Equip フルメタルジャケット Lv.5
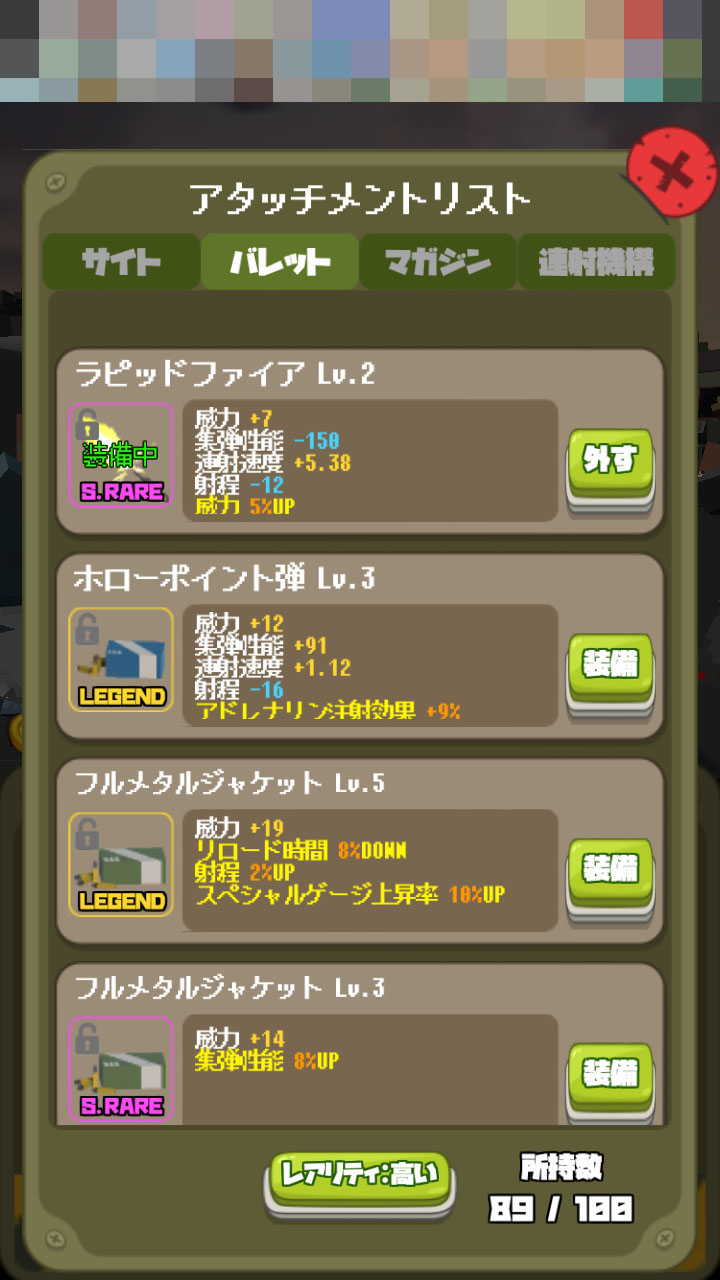This screenshot has width=720, height=1280. 610,870
